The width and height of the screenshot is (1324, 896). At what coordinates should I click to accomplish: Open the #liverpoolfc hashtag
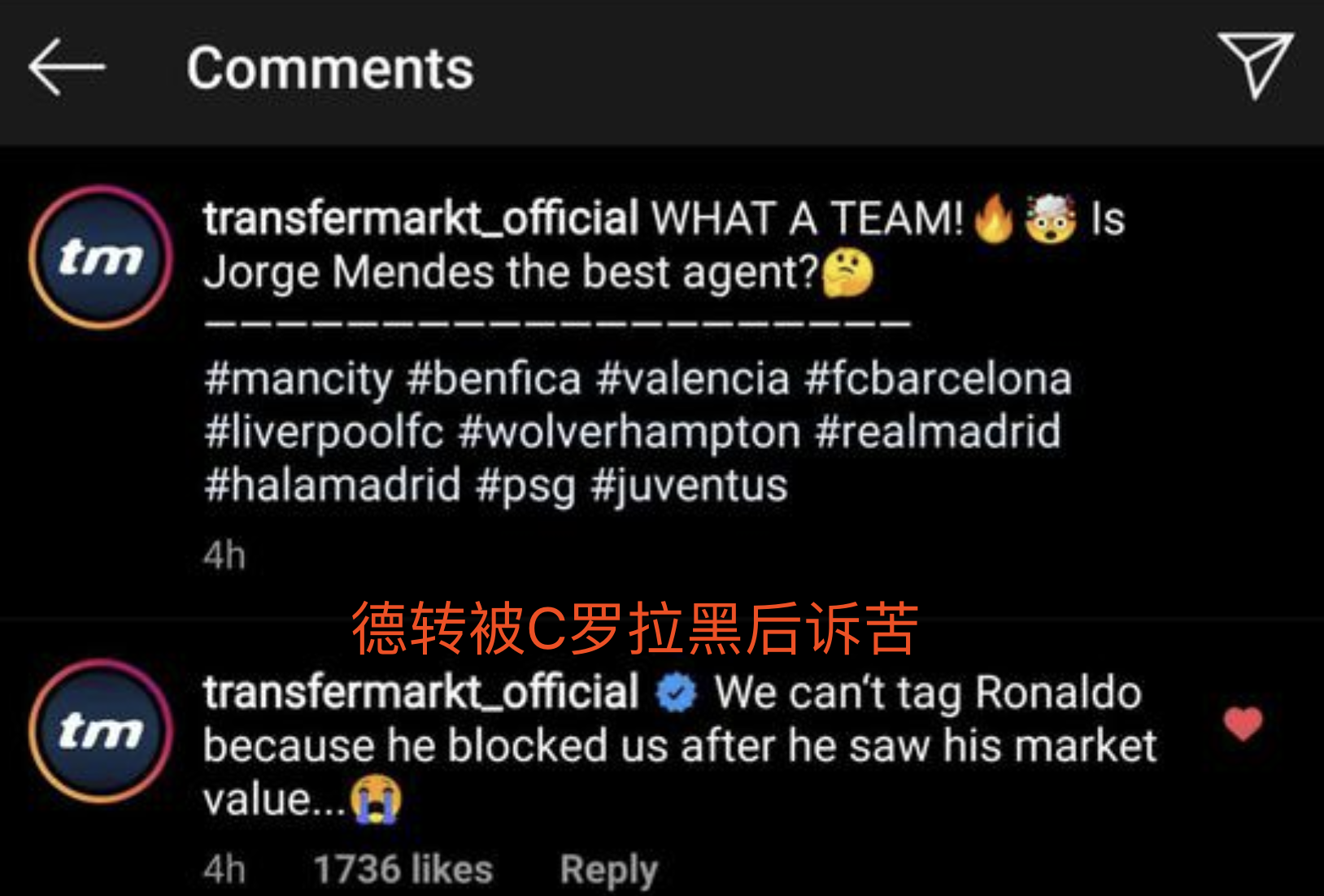(x=324, y=432)
